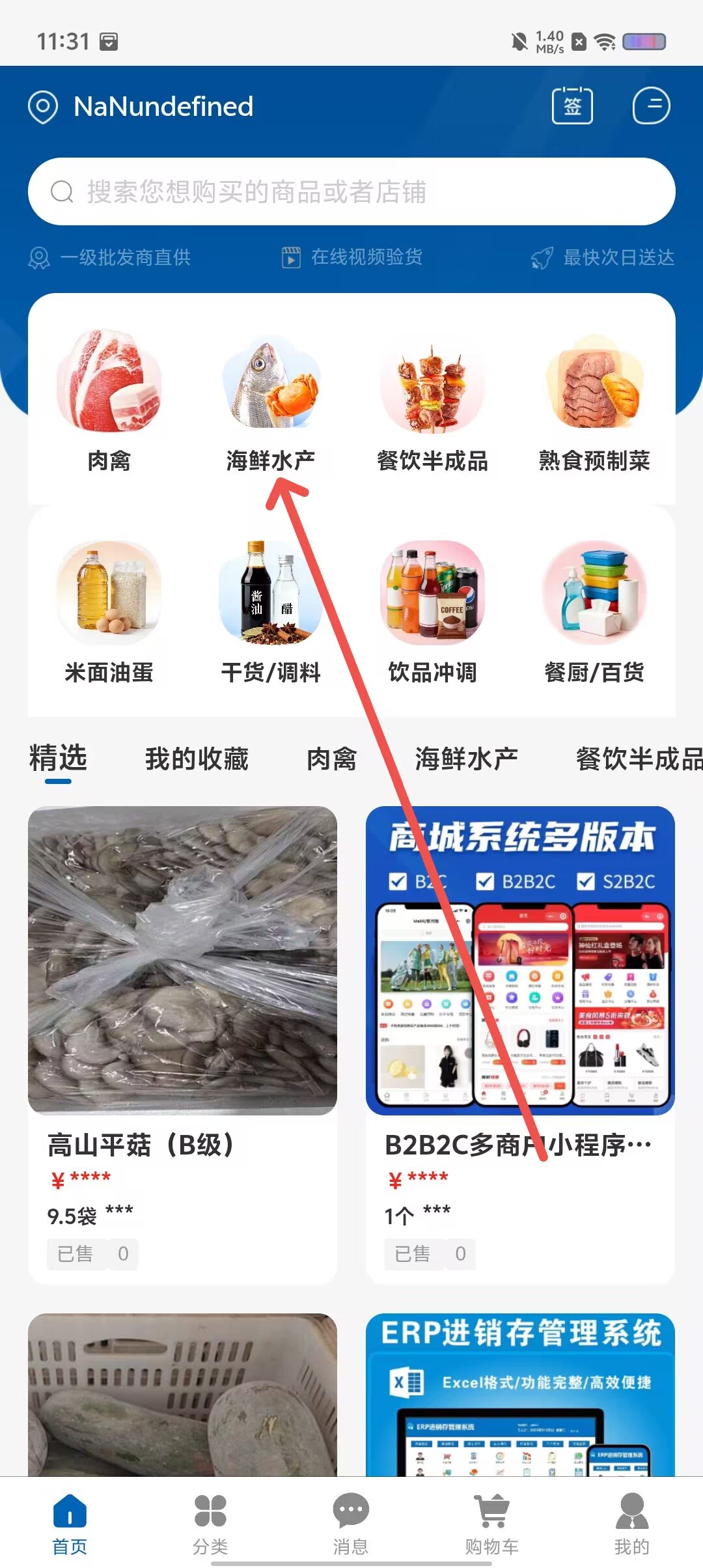This screenshot has width=703, height=1568.
Task: View the B2B2C多商户小程序 product card
Action: pos(520,1045)
